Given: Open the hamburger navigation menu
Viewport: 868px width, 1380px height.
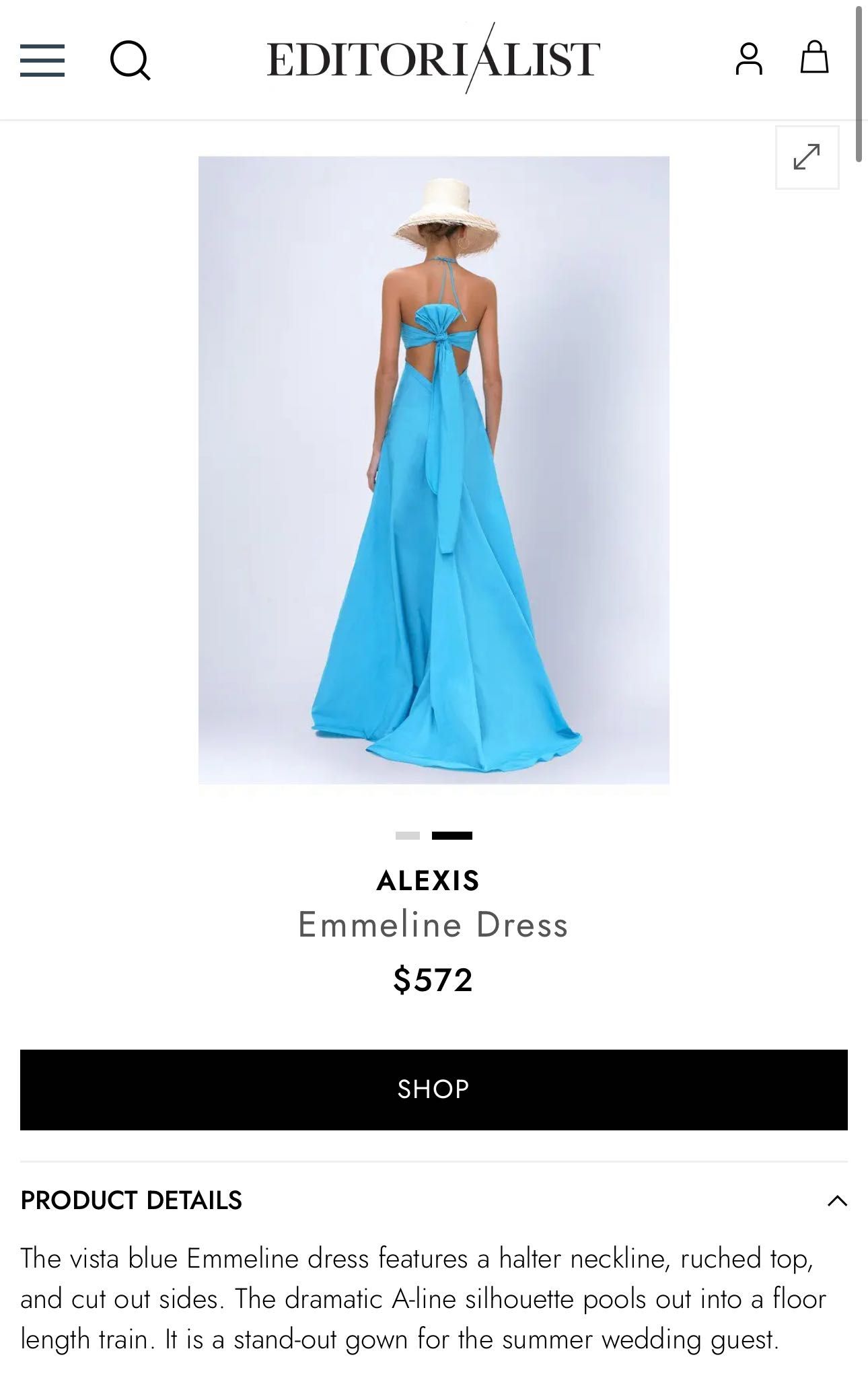Looking at the screenshot, I should tap(42, 61).
